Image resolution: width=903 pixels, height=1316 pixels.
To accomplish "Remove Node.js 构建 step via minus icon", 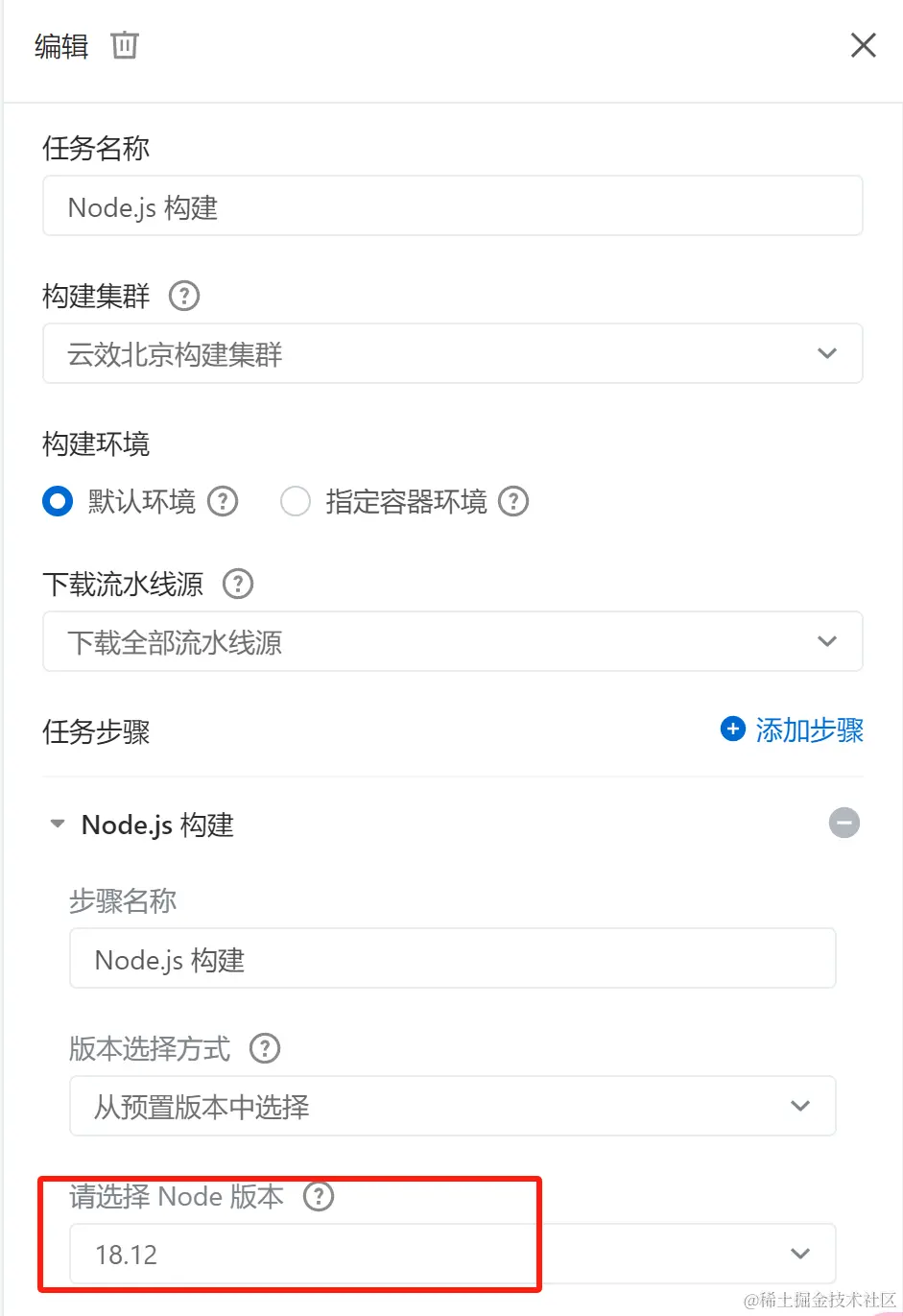I will 843,823.
